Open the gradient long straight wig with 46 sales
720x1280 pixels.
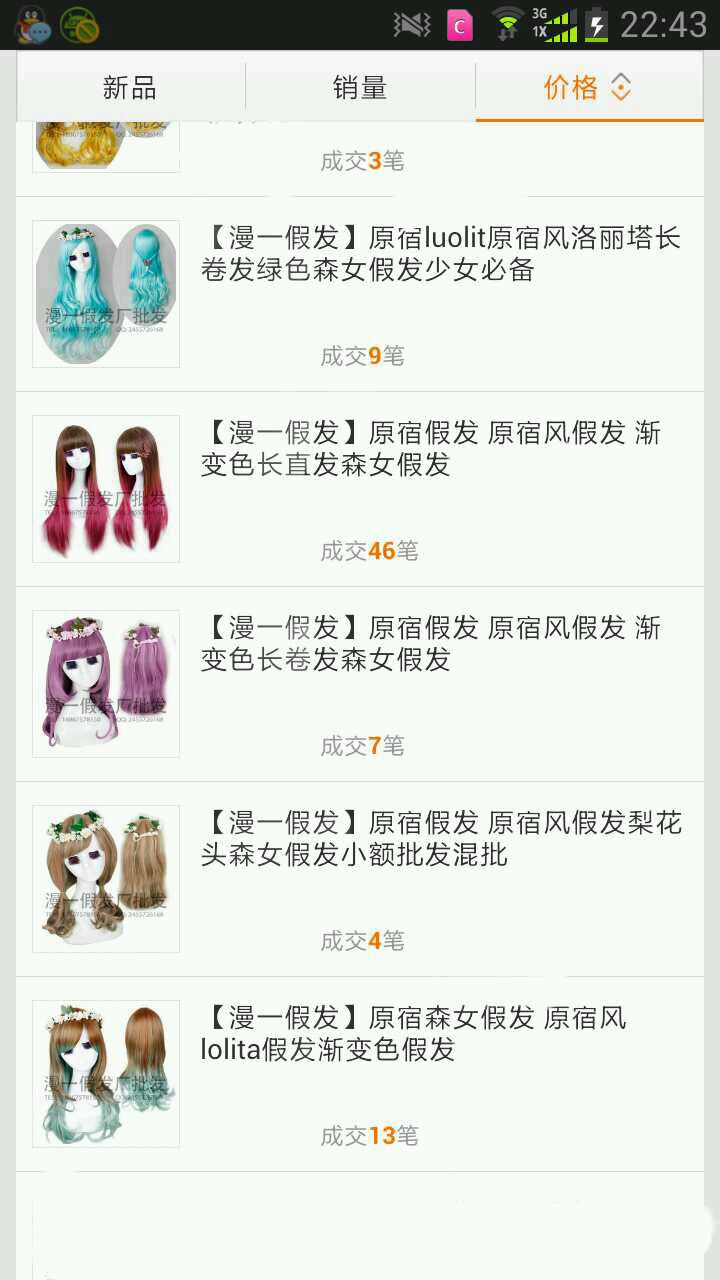tap(360, 489)
